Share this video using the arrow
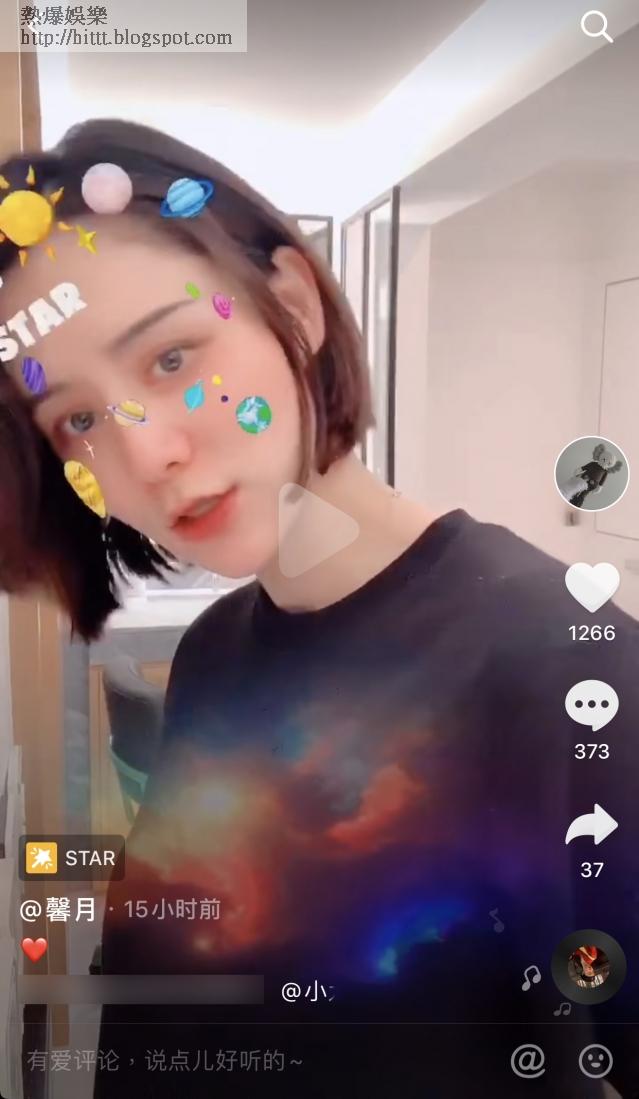639x1099 pixels. [592, 826]
